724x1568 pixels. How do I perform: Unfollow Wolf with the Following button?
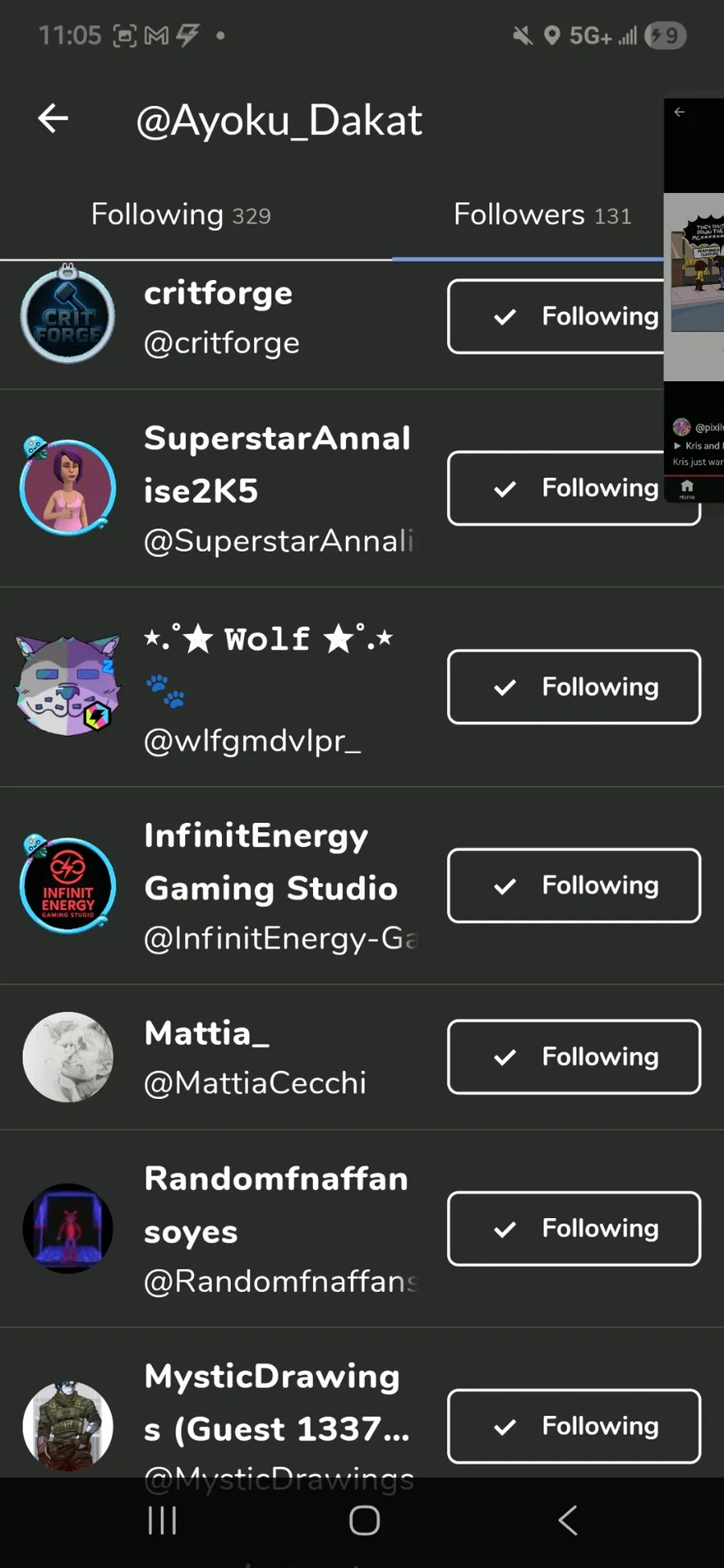pos(574,687)
